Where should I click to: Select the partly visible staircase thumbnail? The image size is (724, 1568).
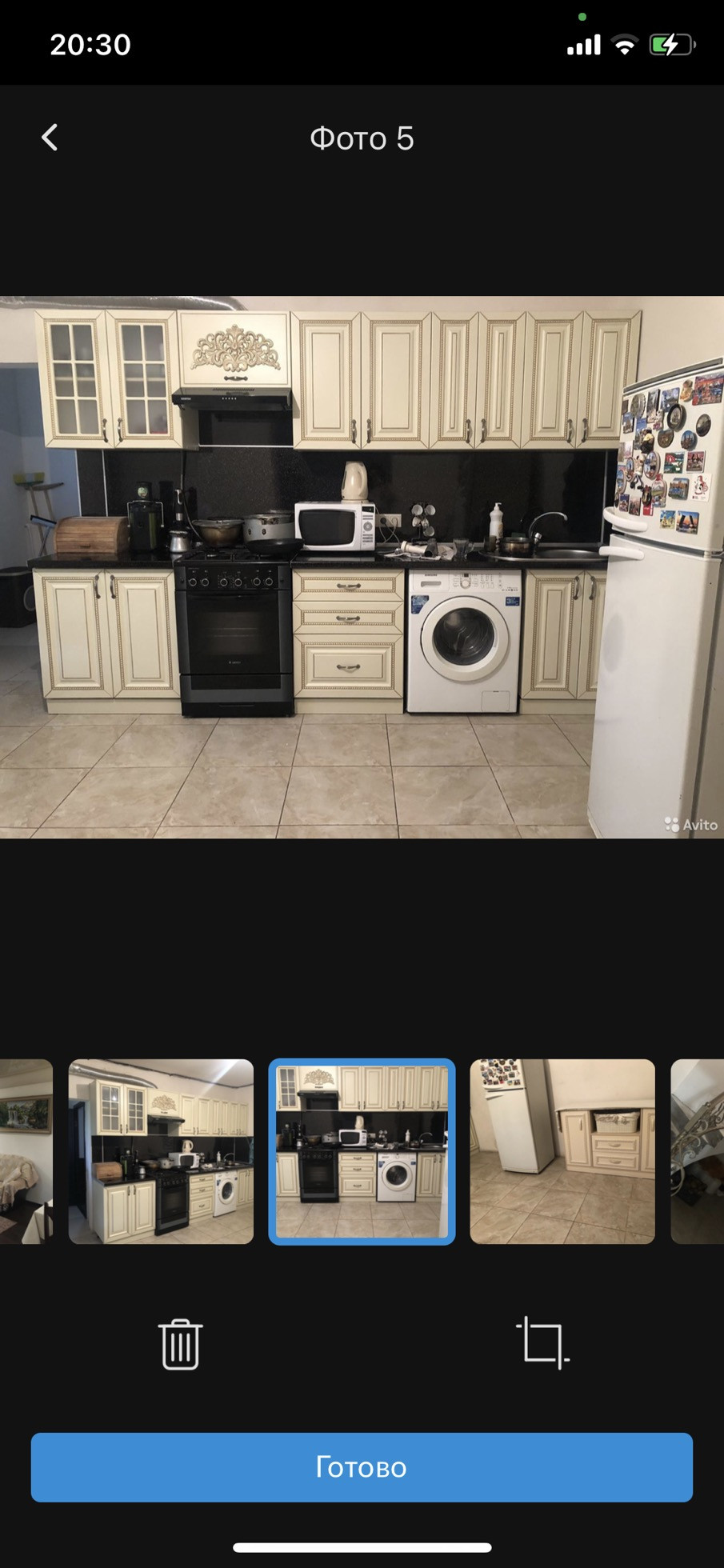pyautogui.click(x=699, y=1151)
